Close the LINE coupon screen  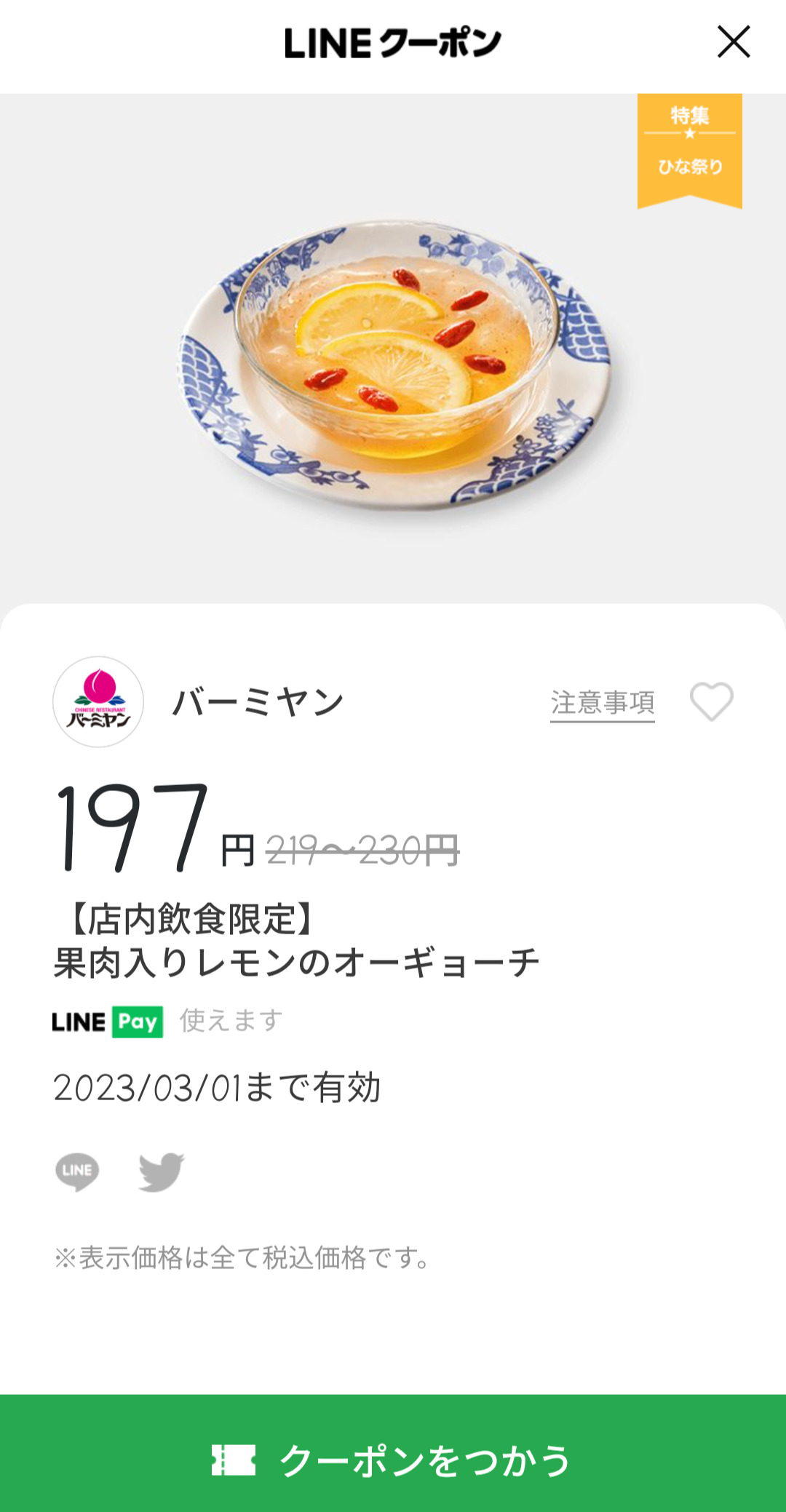[x=734, y=42]
